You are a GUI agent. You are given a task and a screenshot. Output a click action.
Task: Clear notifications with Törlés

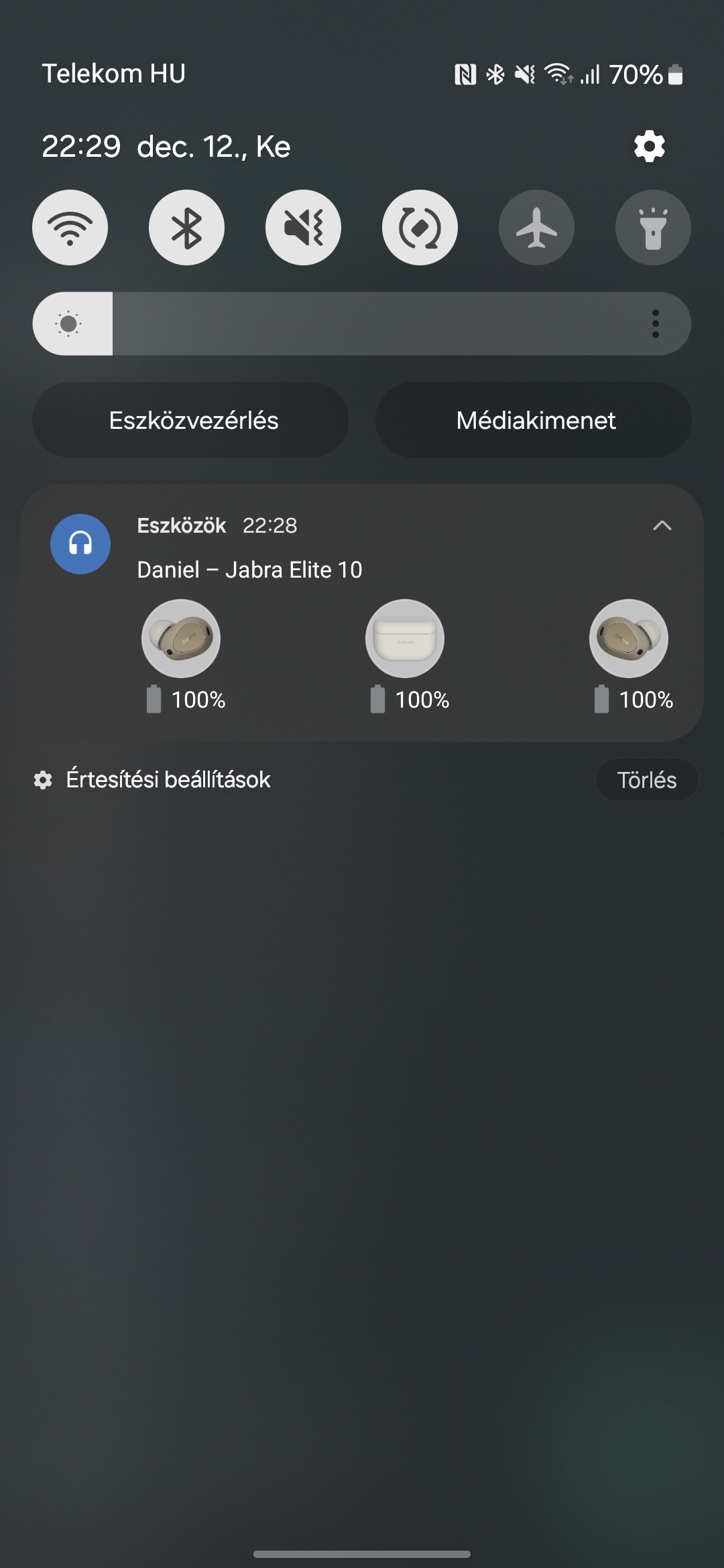pyautogui.click(x=647, y=780)
